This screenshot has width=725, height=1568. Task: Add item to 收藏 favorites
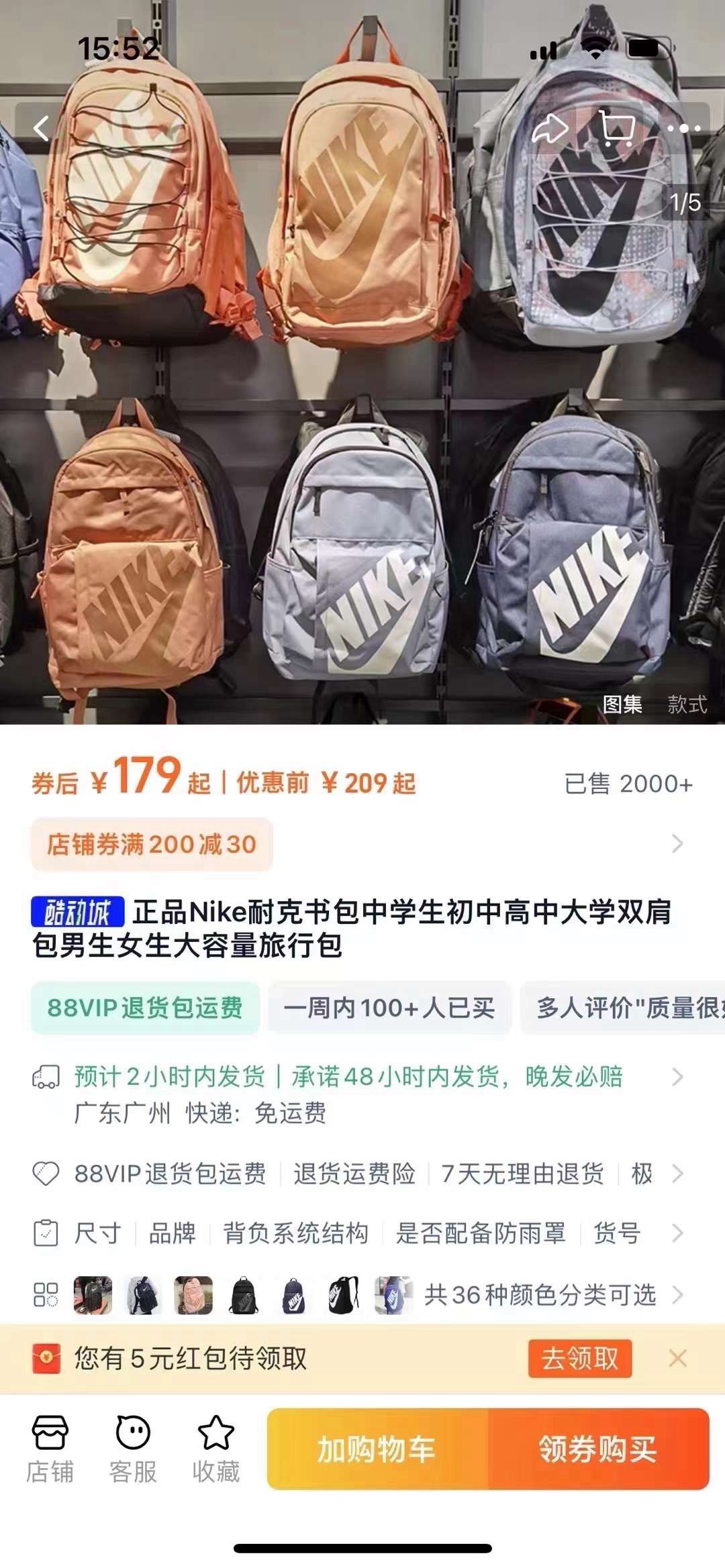pyautogui.click(x=216, y=1448)
